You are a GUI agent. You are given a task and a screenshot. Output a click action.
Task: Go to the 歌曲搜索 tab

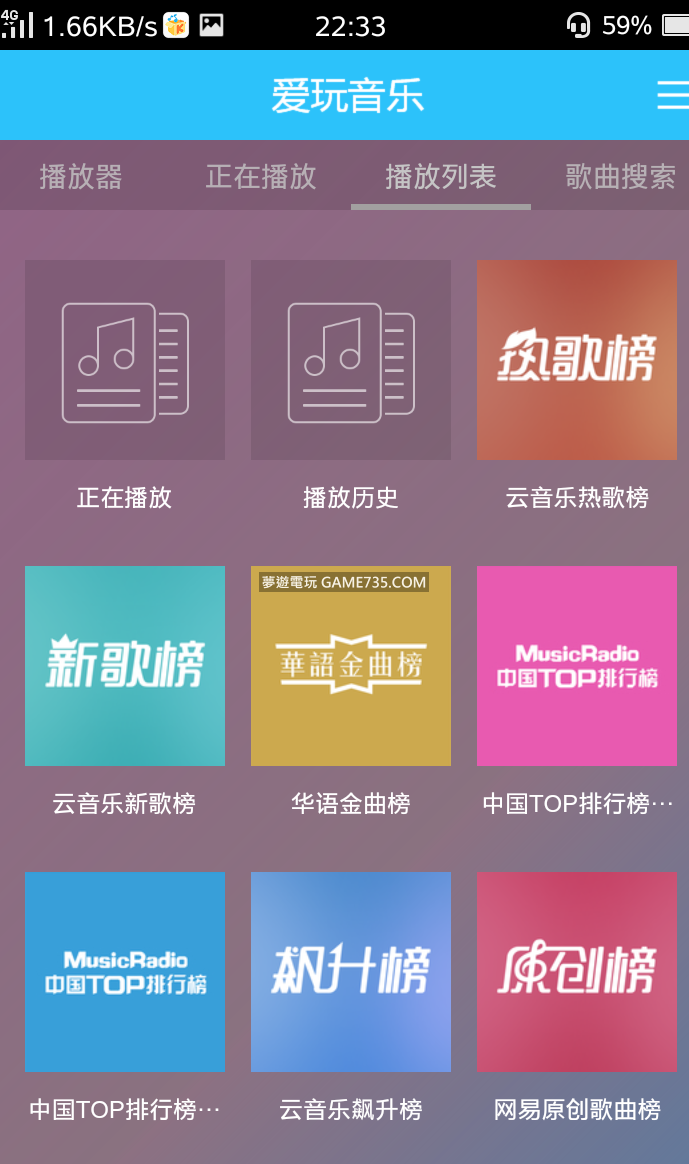[x=620, y=177]
